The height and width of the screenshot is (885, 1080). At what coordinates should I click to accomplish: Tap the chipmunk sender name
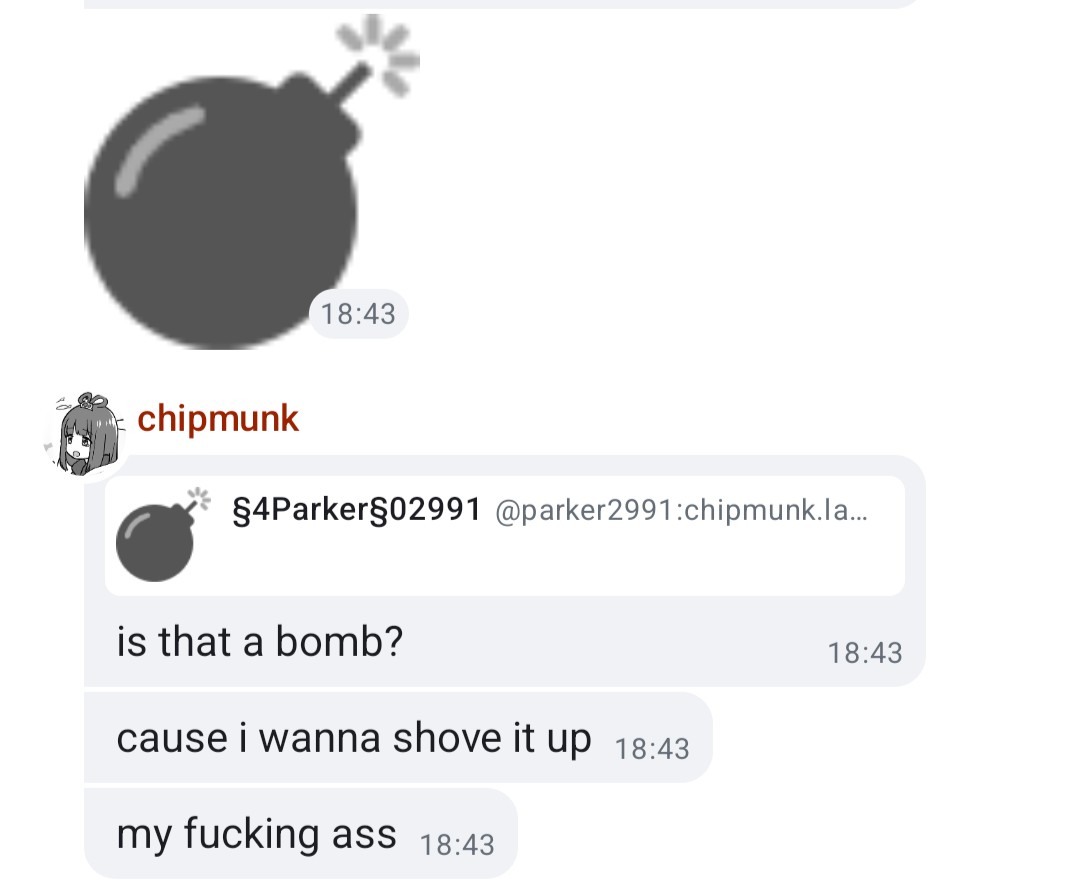coord(218,418)
